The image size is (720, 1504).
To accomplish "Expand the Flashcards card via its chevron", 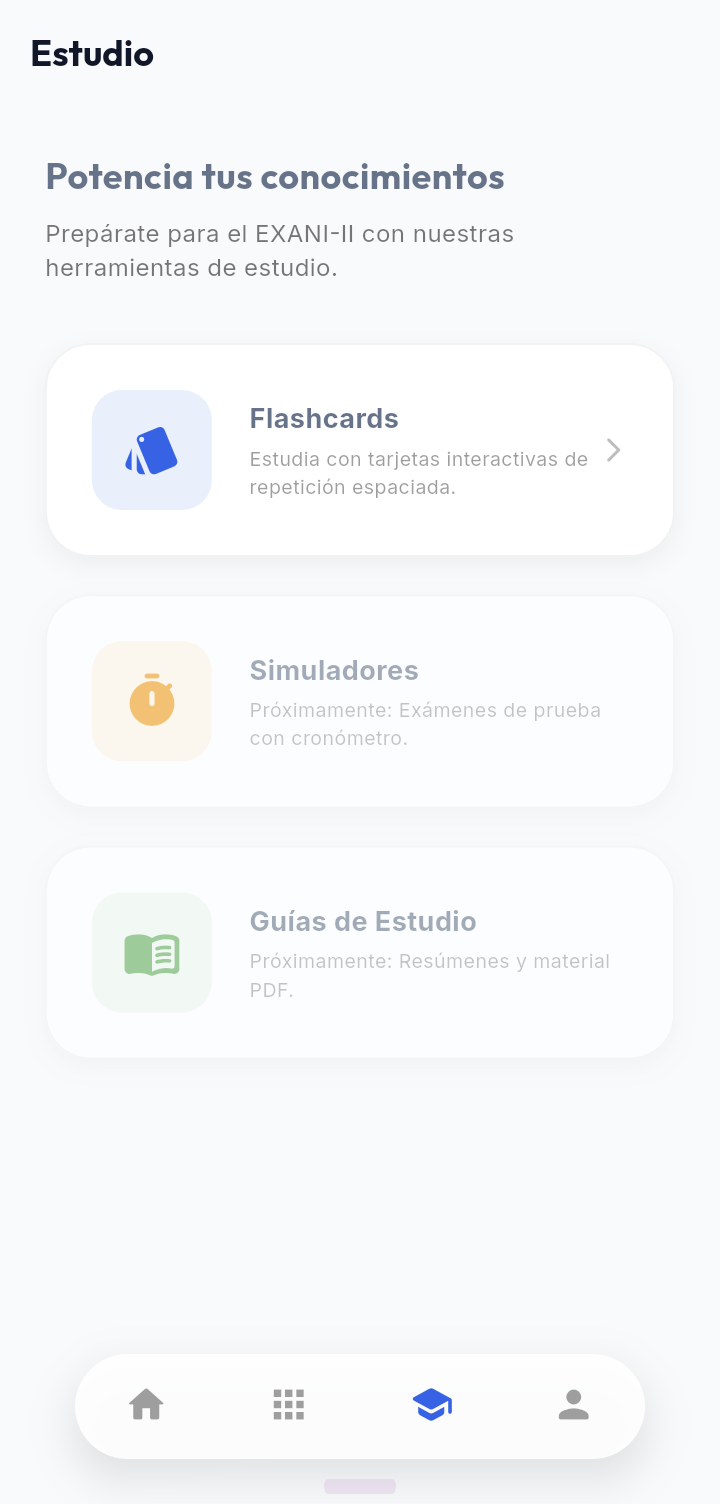I will coord(613,450).
